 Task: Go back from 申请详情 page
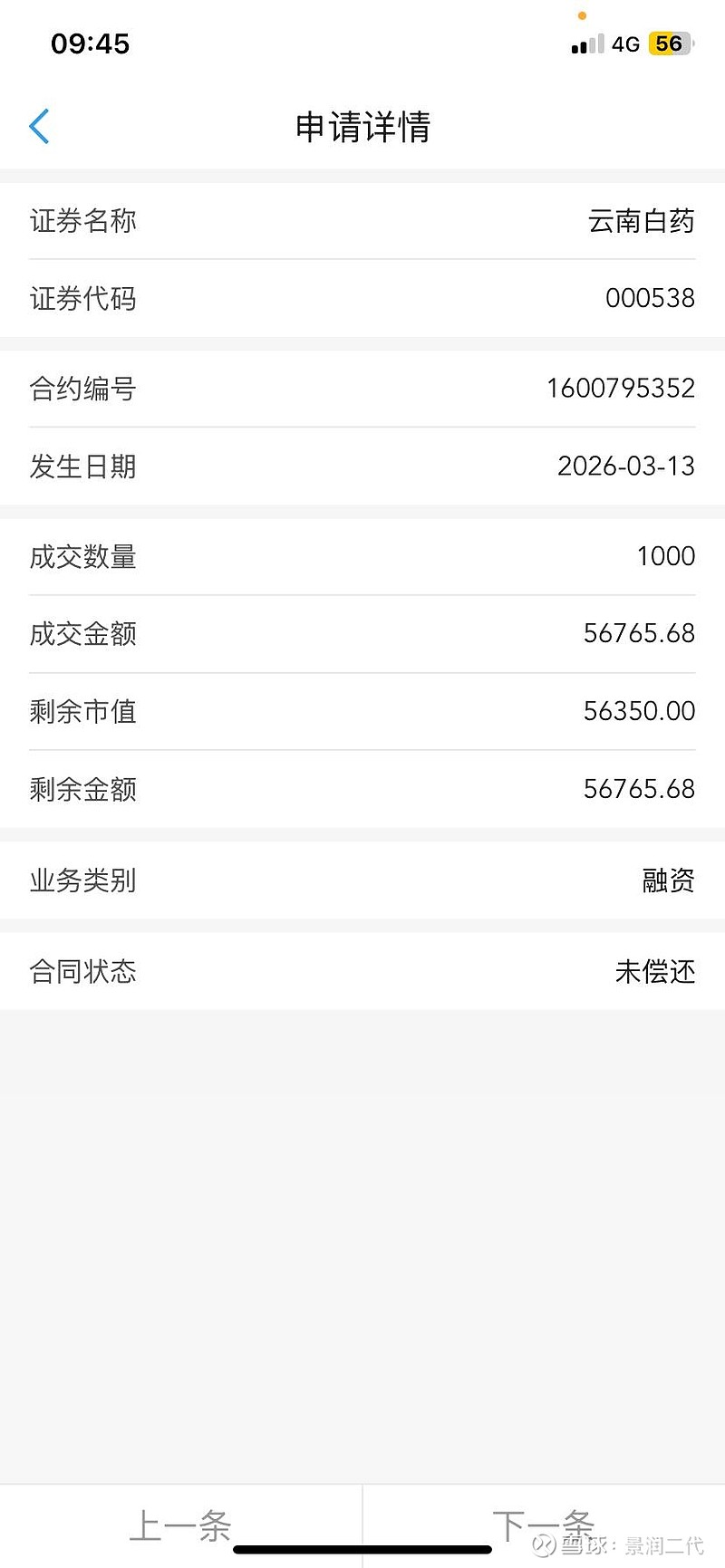coord(39,127)
